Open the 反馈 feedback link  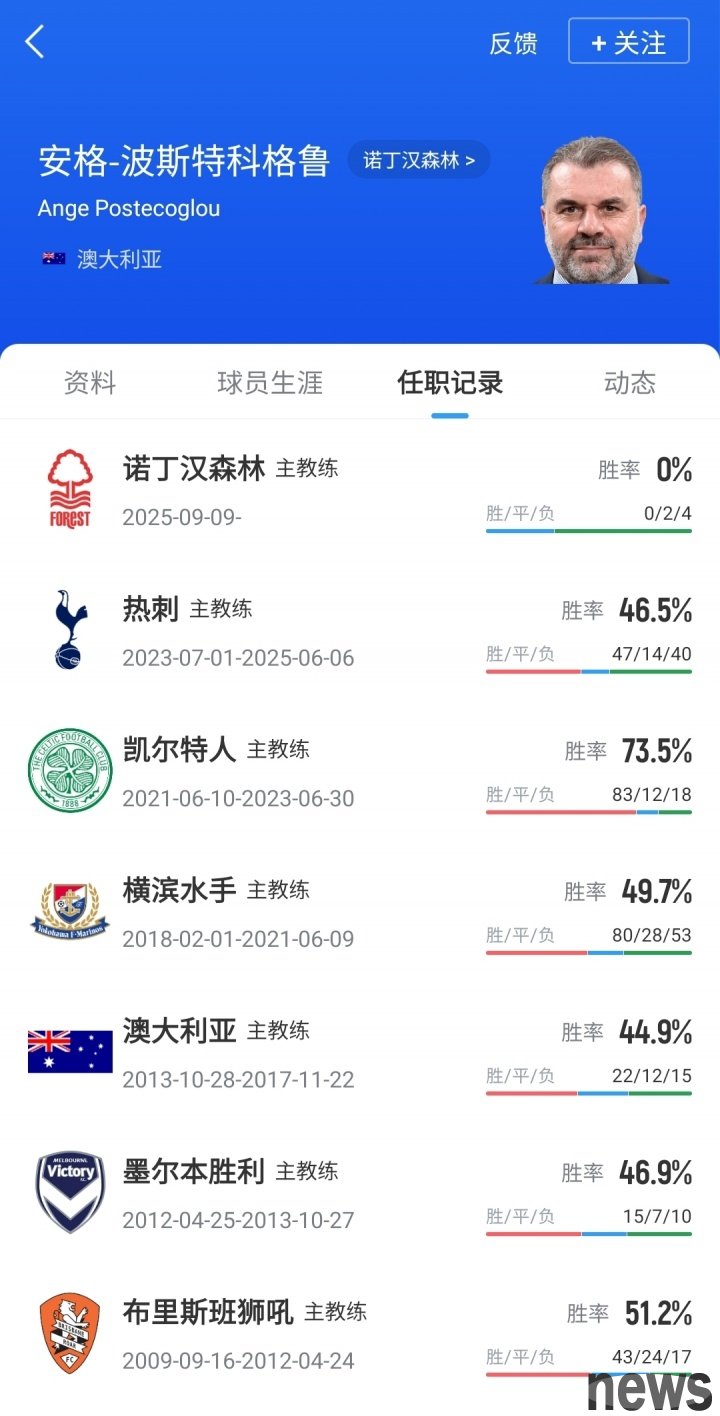pos(513,43)
